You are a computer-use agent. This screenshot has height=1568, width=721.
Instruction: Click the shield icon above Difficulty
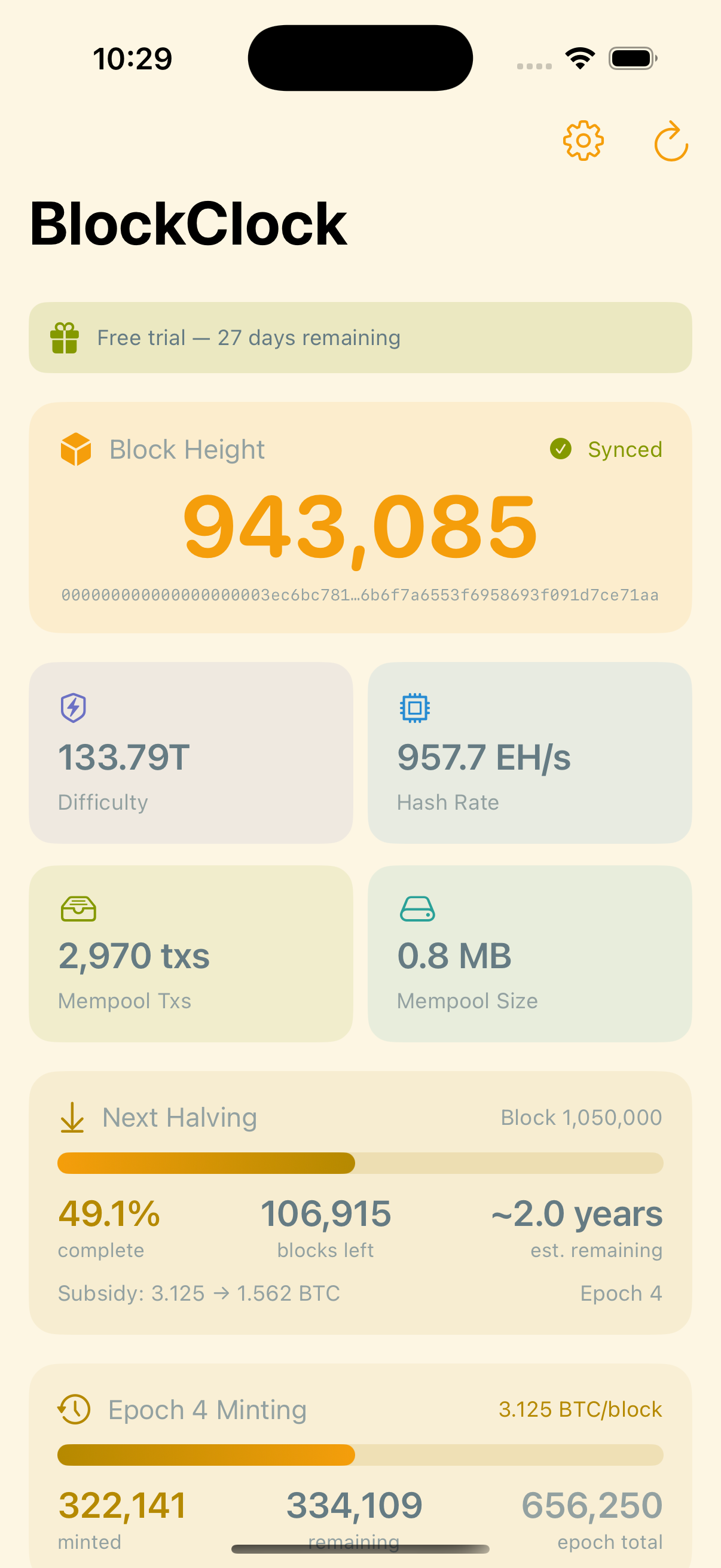pyautogui.click(x=74, y=707)
